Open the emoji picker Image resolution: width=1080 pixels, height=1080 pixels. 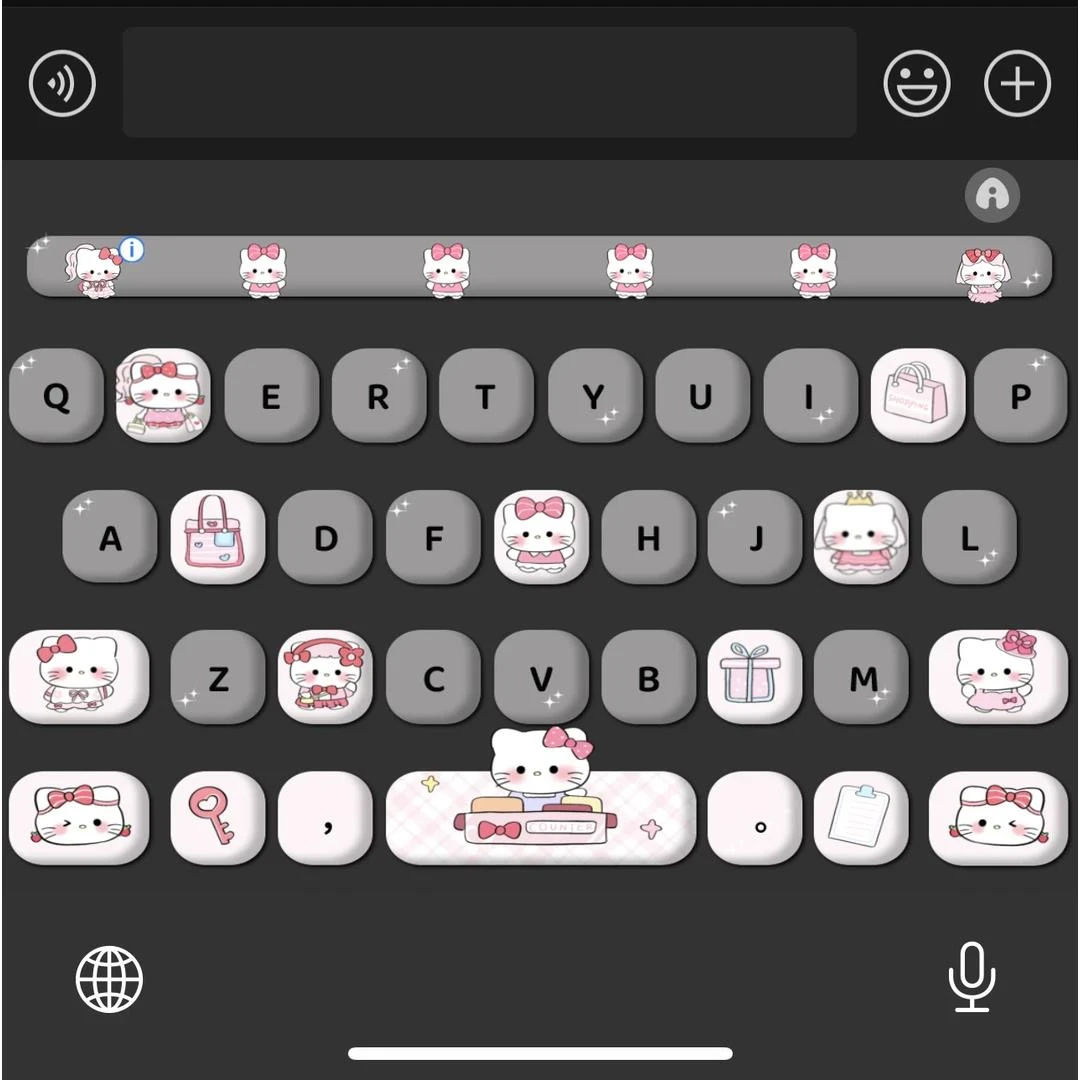coord(916,83)
